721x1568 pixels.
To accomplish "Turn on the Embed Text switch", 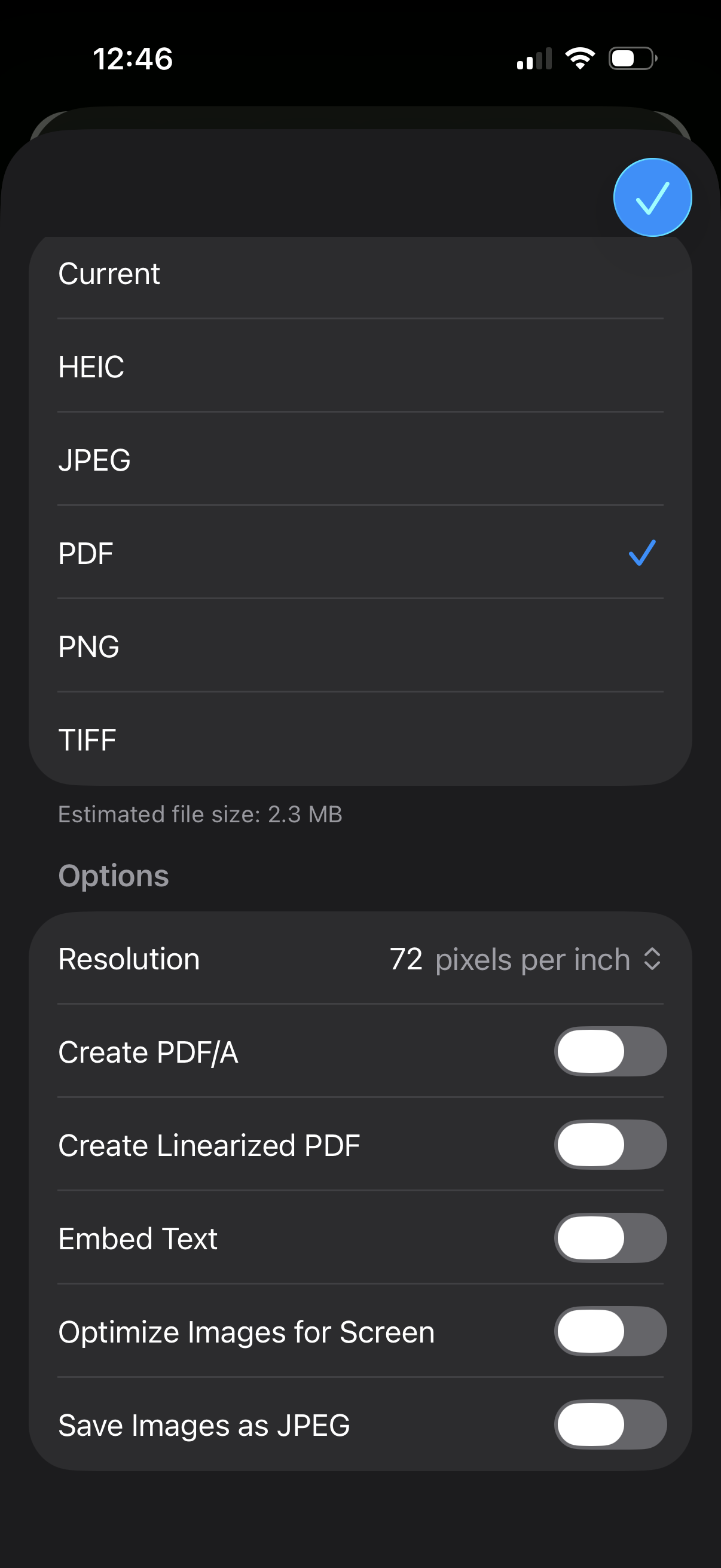I will tap(610, 1237).
